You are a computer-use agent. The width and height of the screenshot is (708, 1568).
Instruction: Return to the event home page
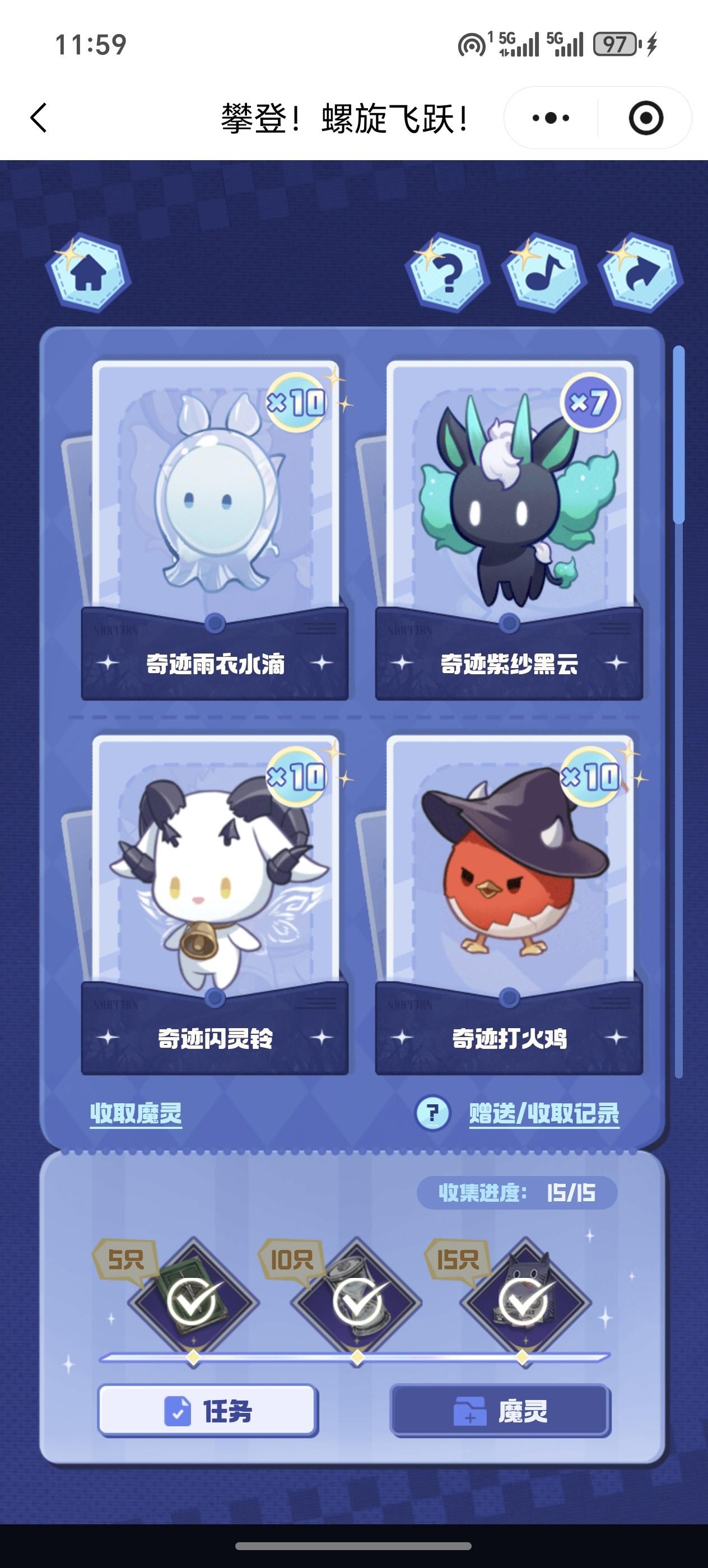[x=88, y=273]
